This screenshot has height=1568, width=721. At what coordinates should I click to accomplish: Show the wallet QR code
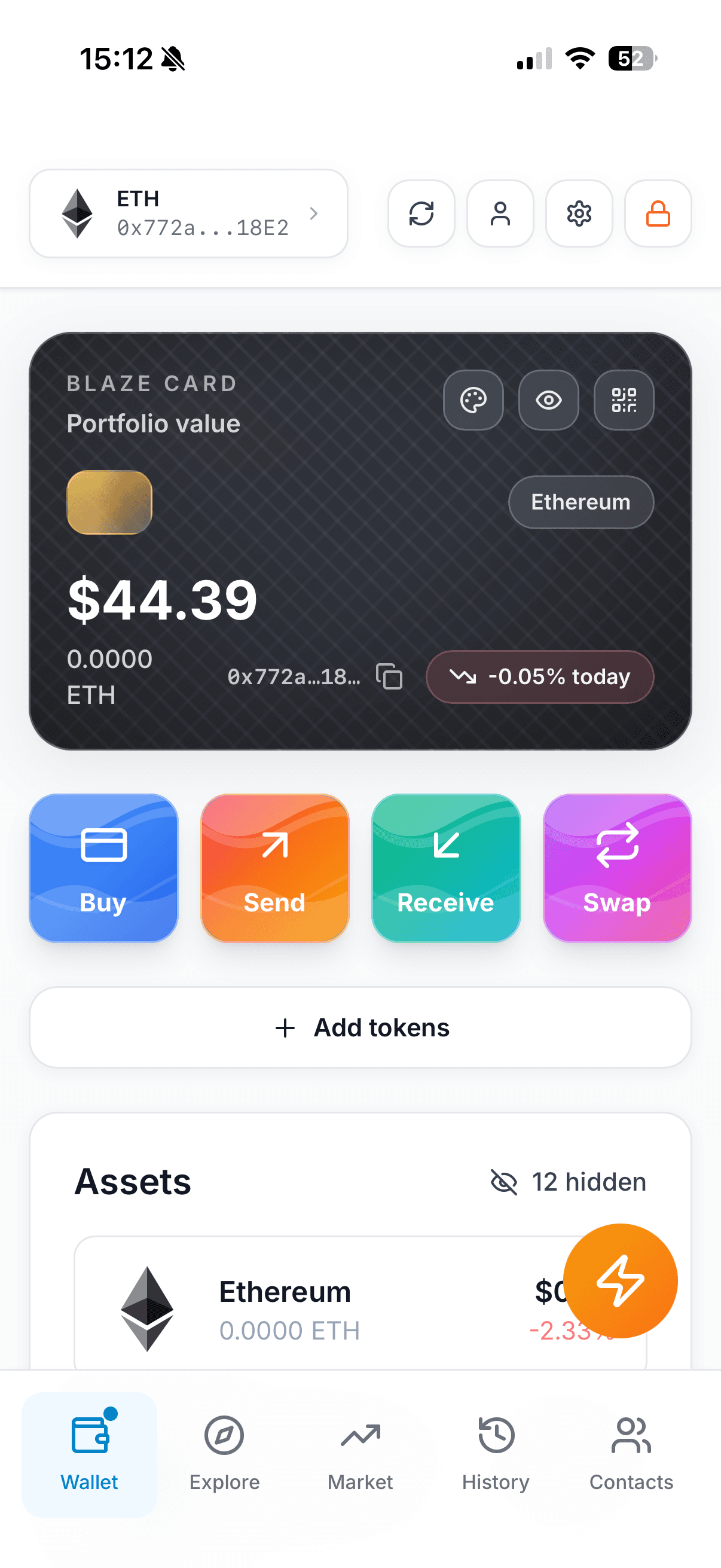[x=623, y=400]
